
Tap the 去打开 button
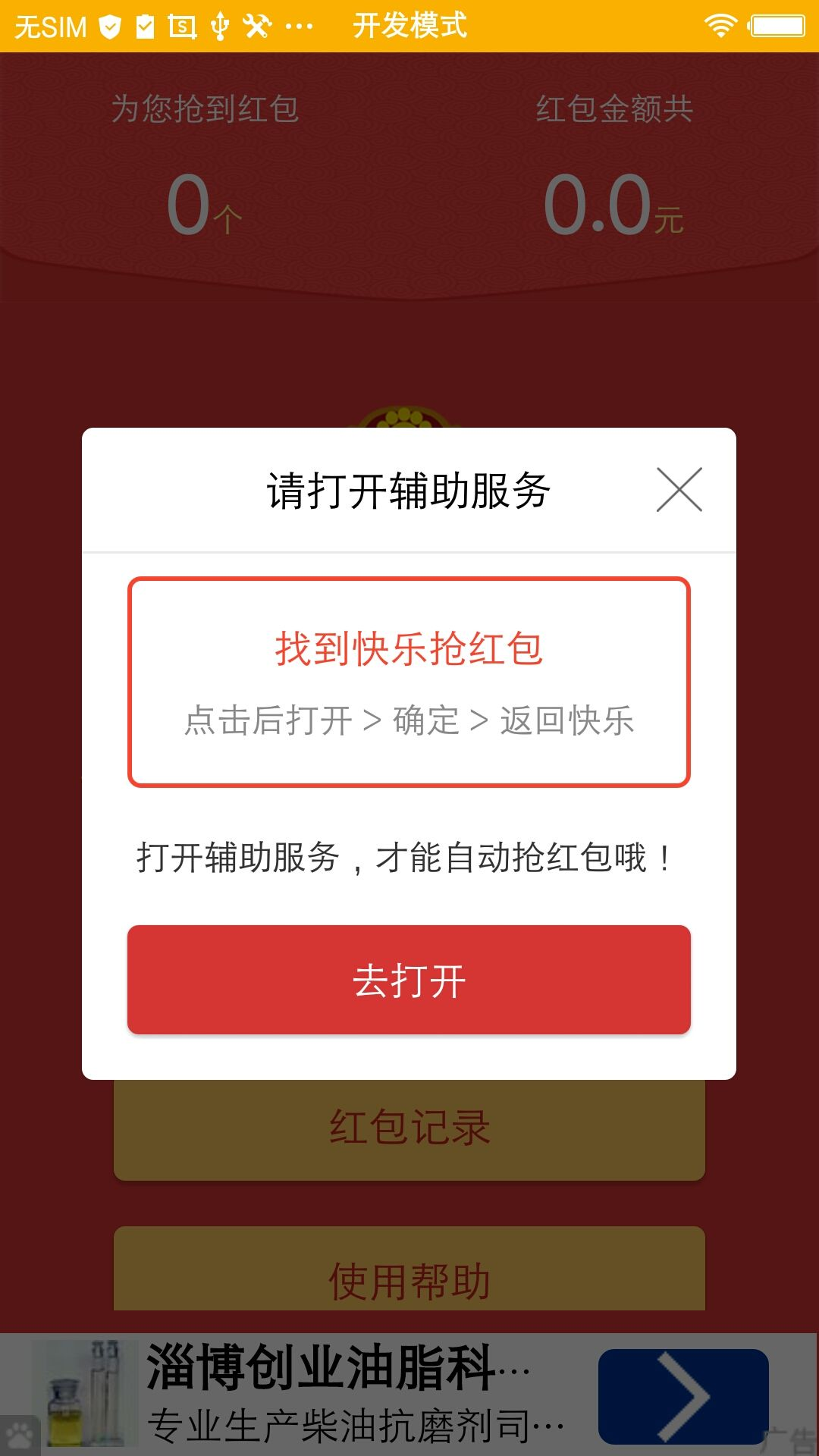pos(409,979)
